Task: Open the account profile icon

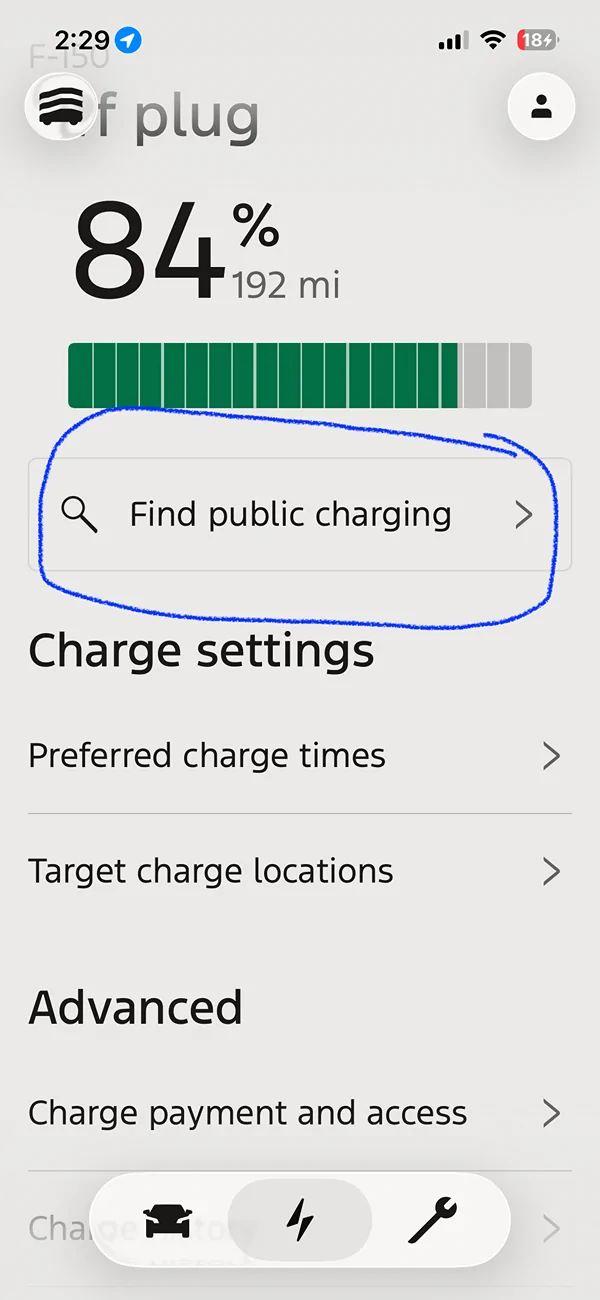Action: tap(541, 106)
